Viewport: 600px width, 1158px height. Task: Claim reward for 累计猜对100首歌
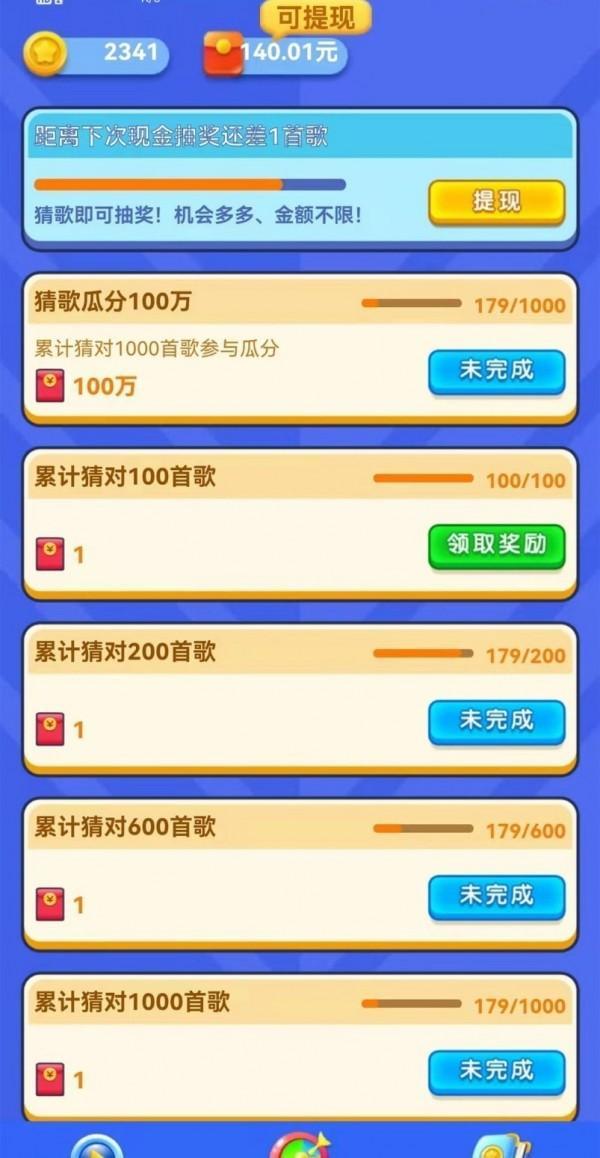(x=497, y=546)
